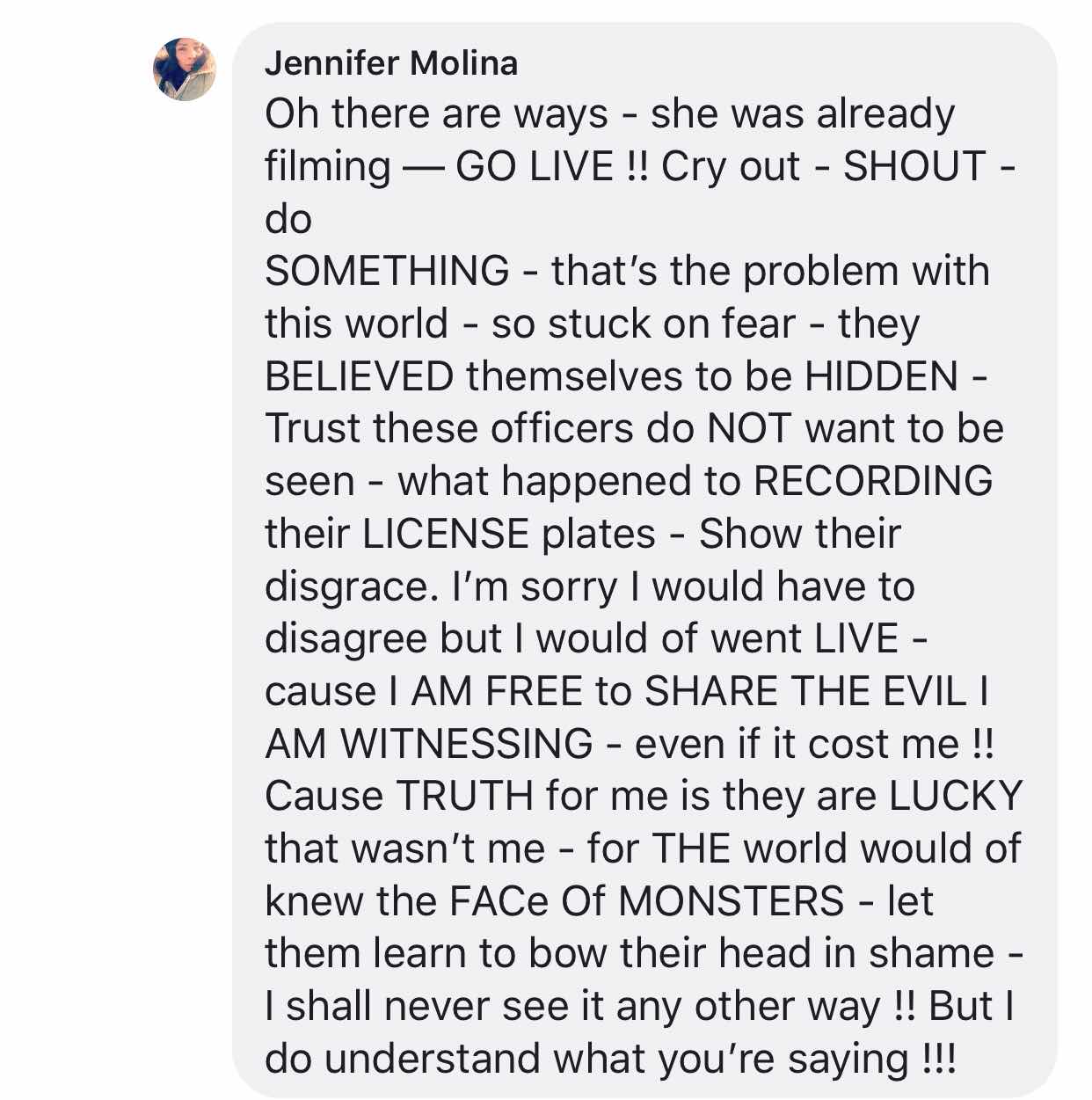Tap the Jennifer Molina name link

(391, 63)
